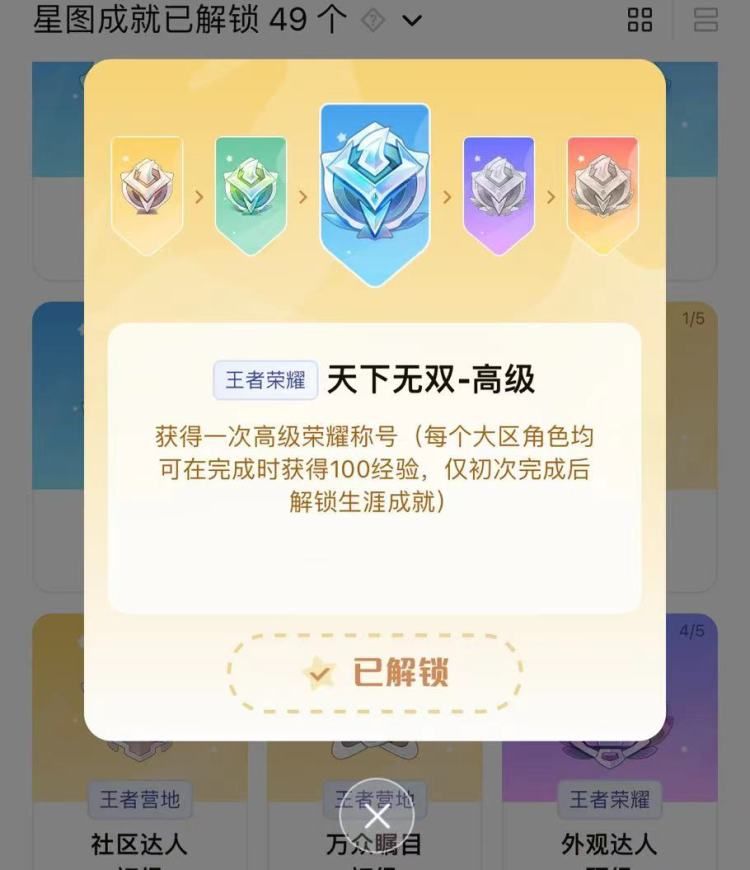Expand the 星图成就 dropdown arrow
Screen dimensions: 750x870
coord(411,20)
